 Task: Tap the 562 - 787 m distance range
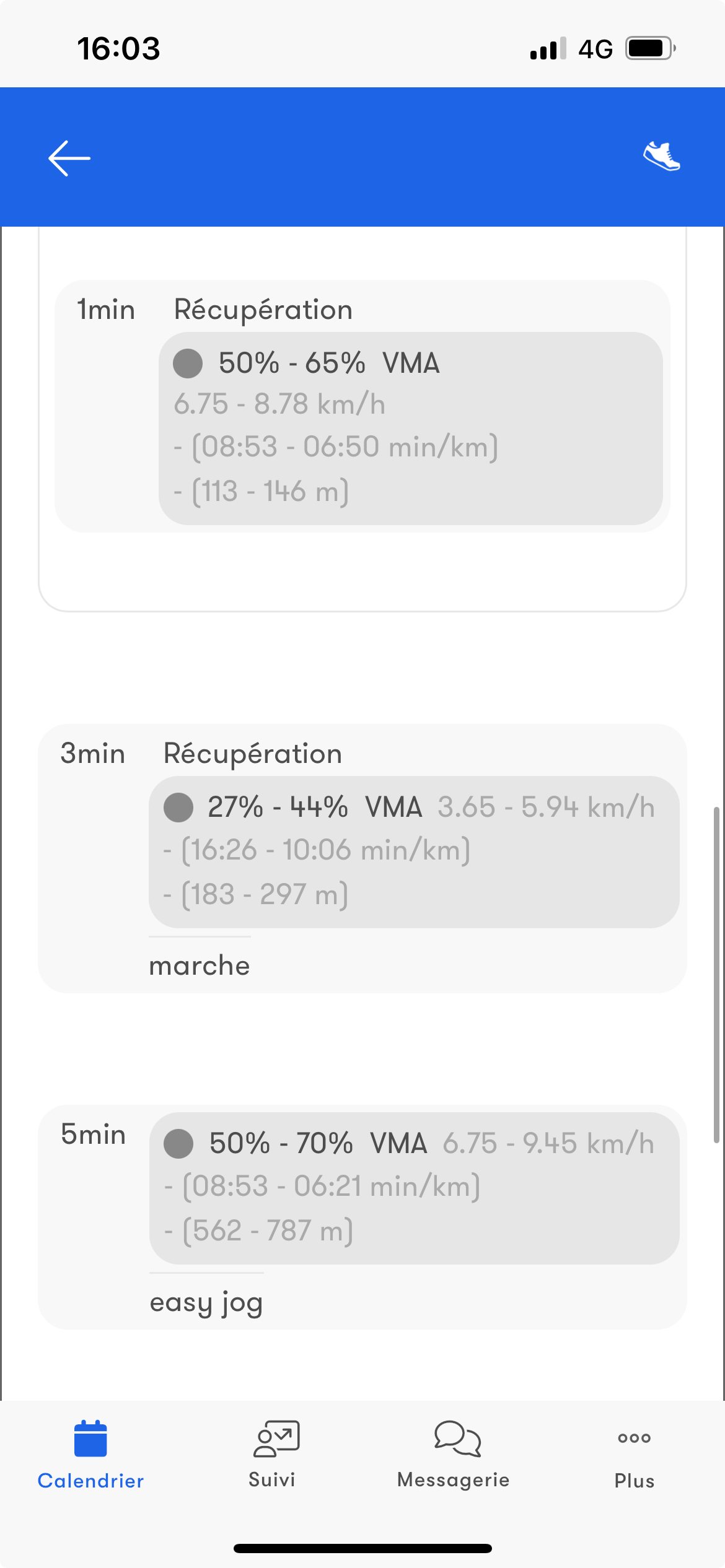[258, 1229]
